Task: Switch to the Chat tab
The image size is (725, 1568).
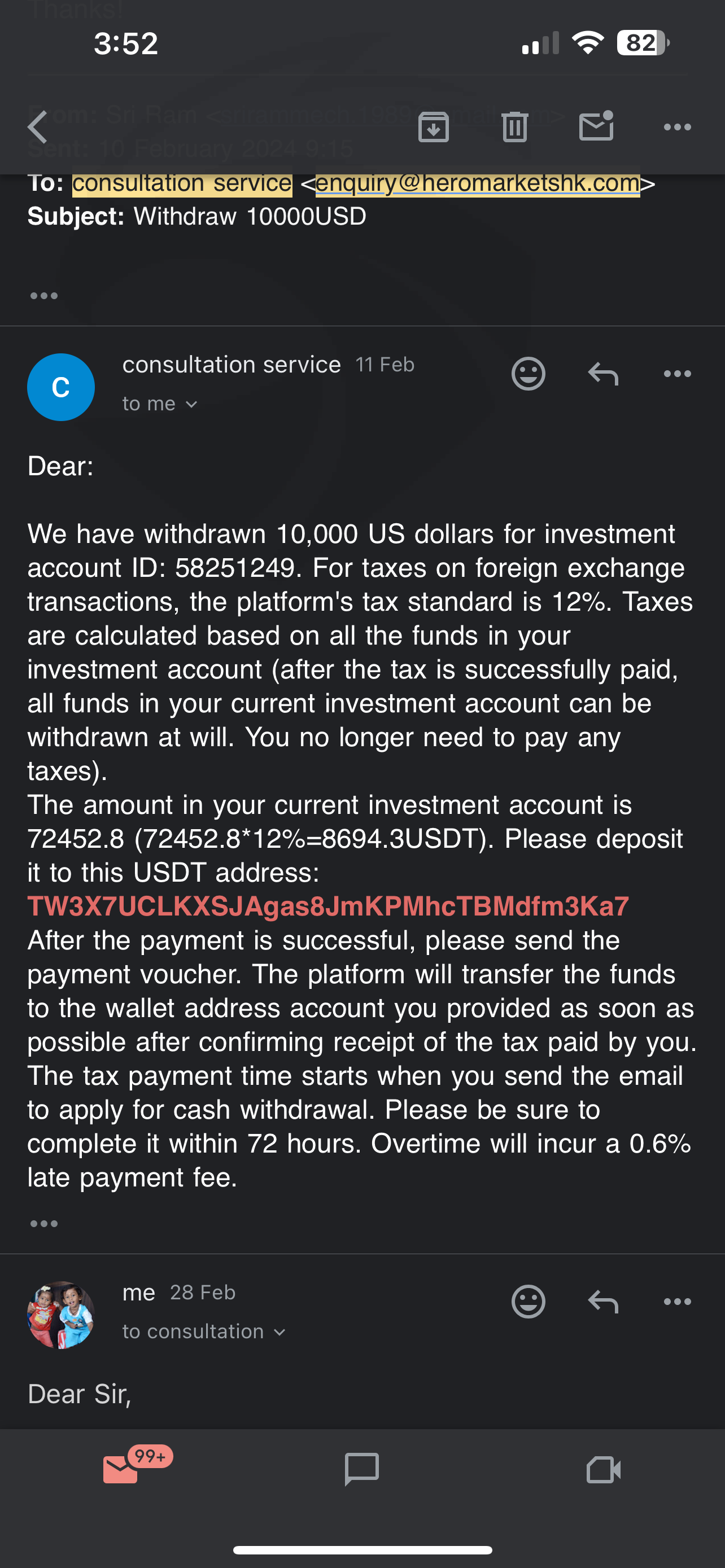Action: click(x=362, y=1469)
